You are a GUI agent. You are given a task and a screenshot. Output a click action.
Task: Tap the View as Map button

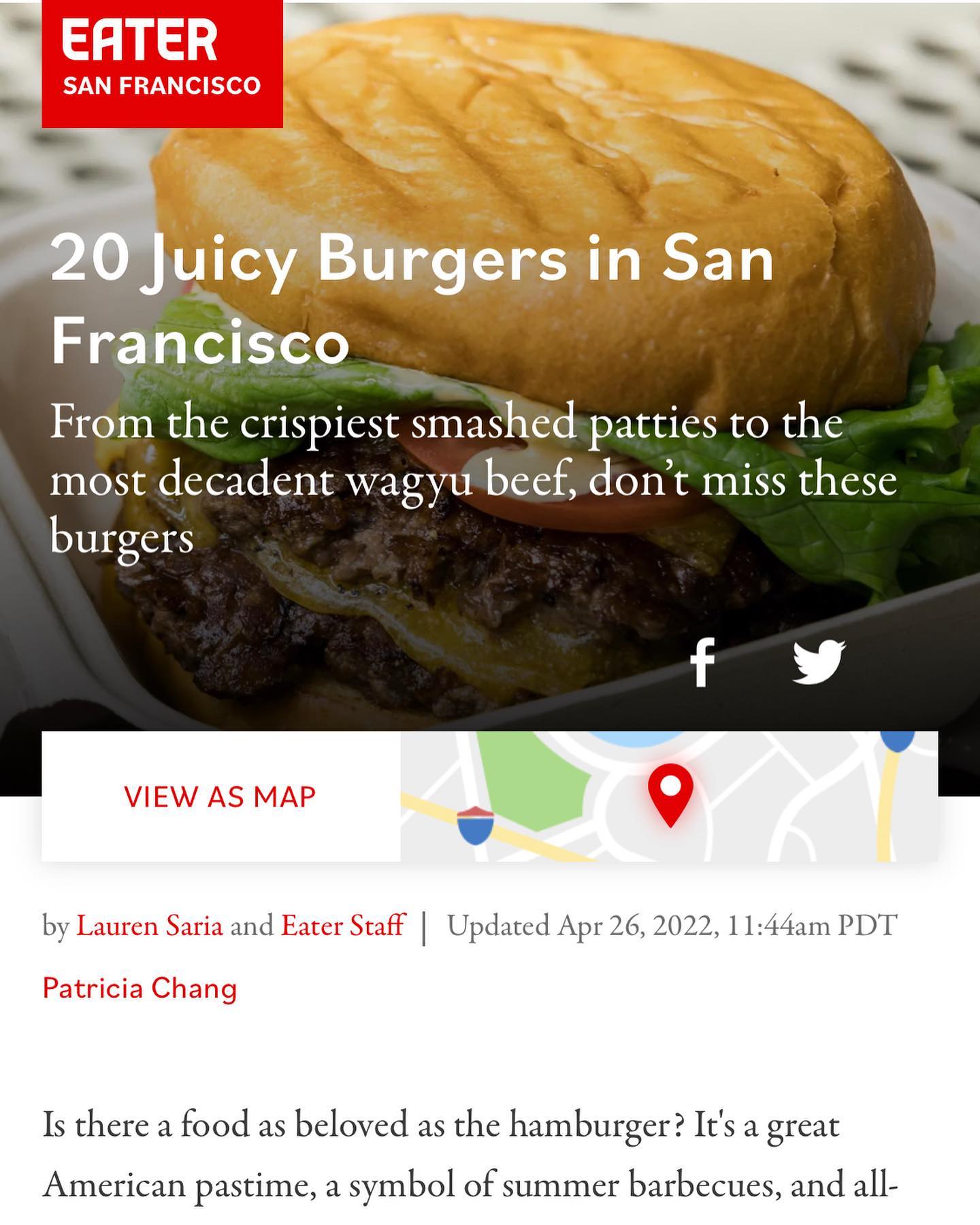(220, 796)
